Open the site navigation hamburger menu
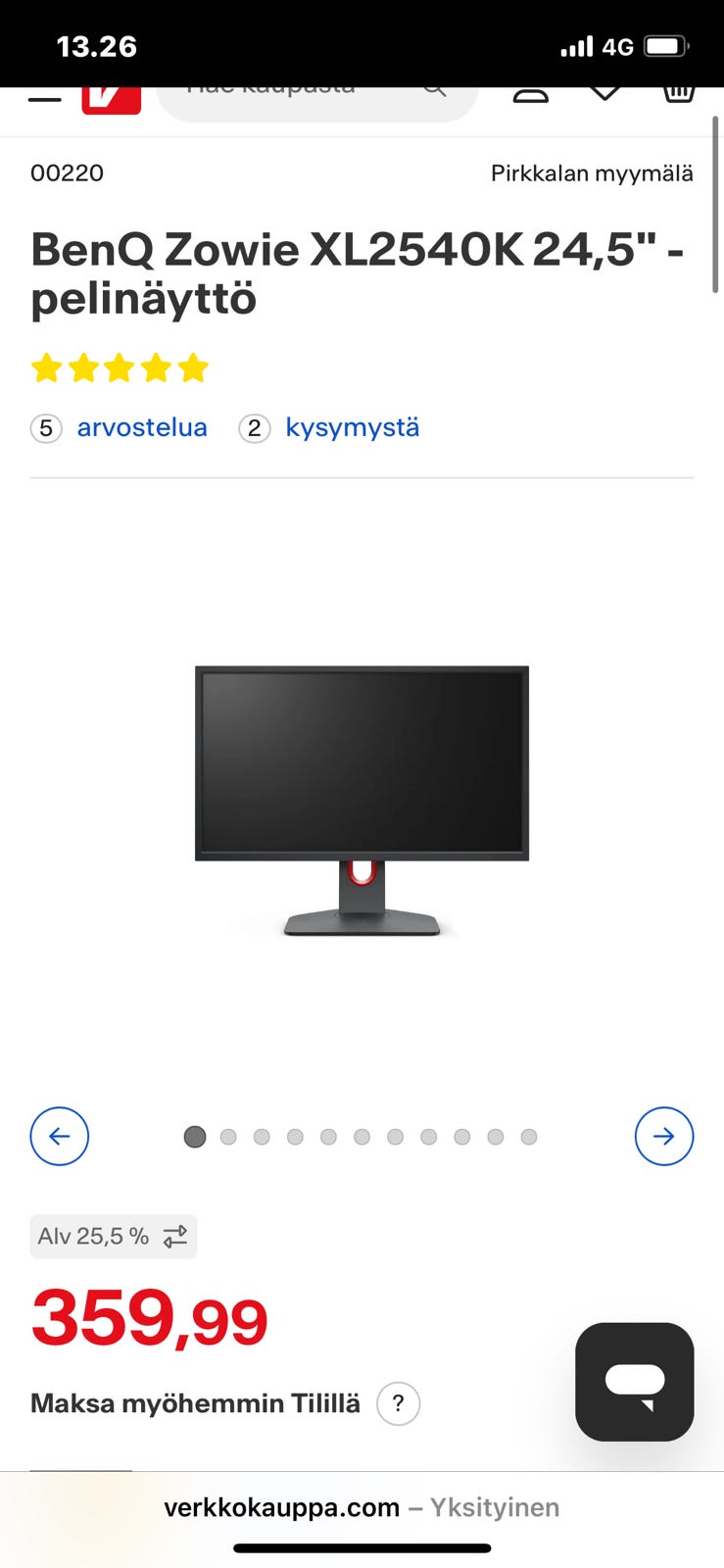 tap(44, 93)
